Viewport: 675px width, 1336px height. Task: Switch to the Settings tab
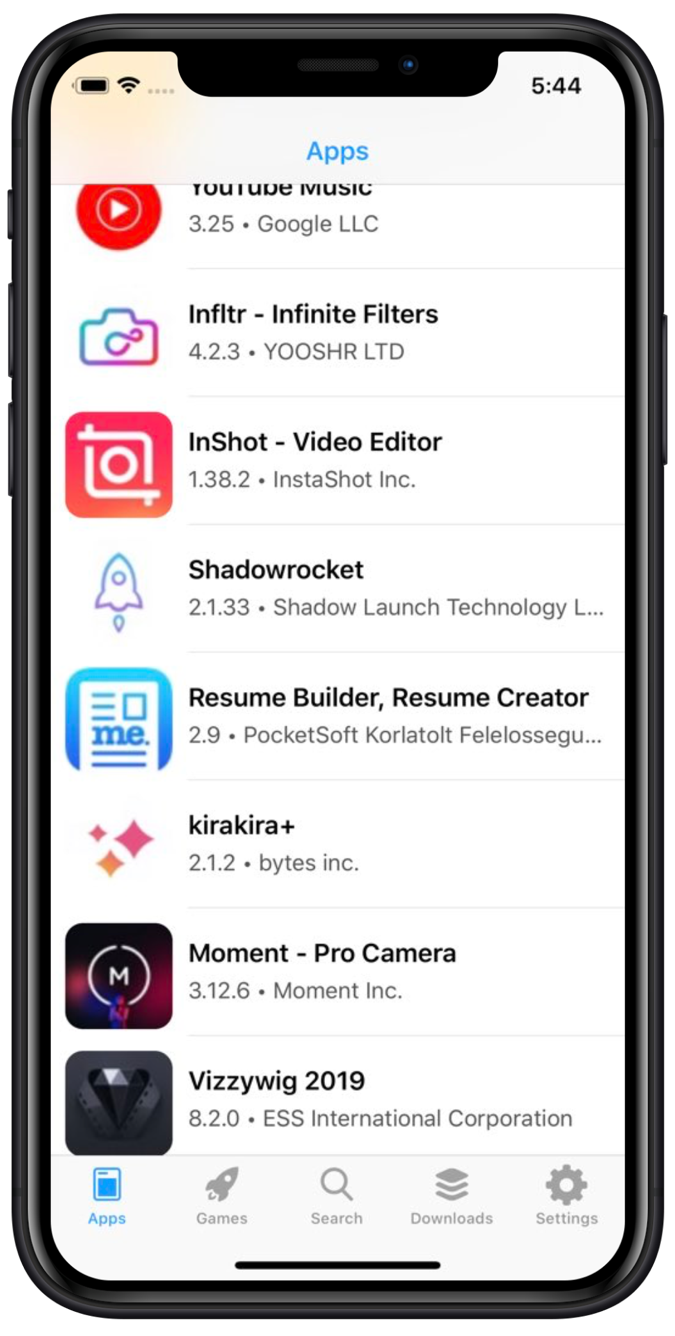(566, 1197)
